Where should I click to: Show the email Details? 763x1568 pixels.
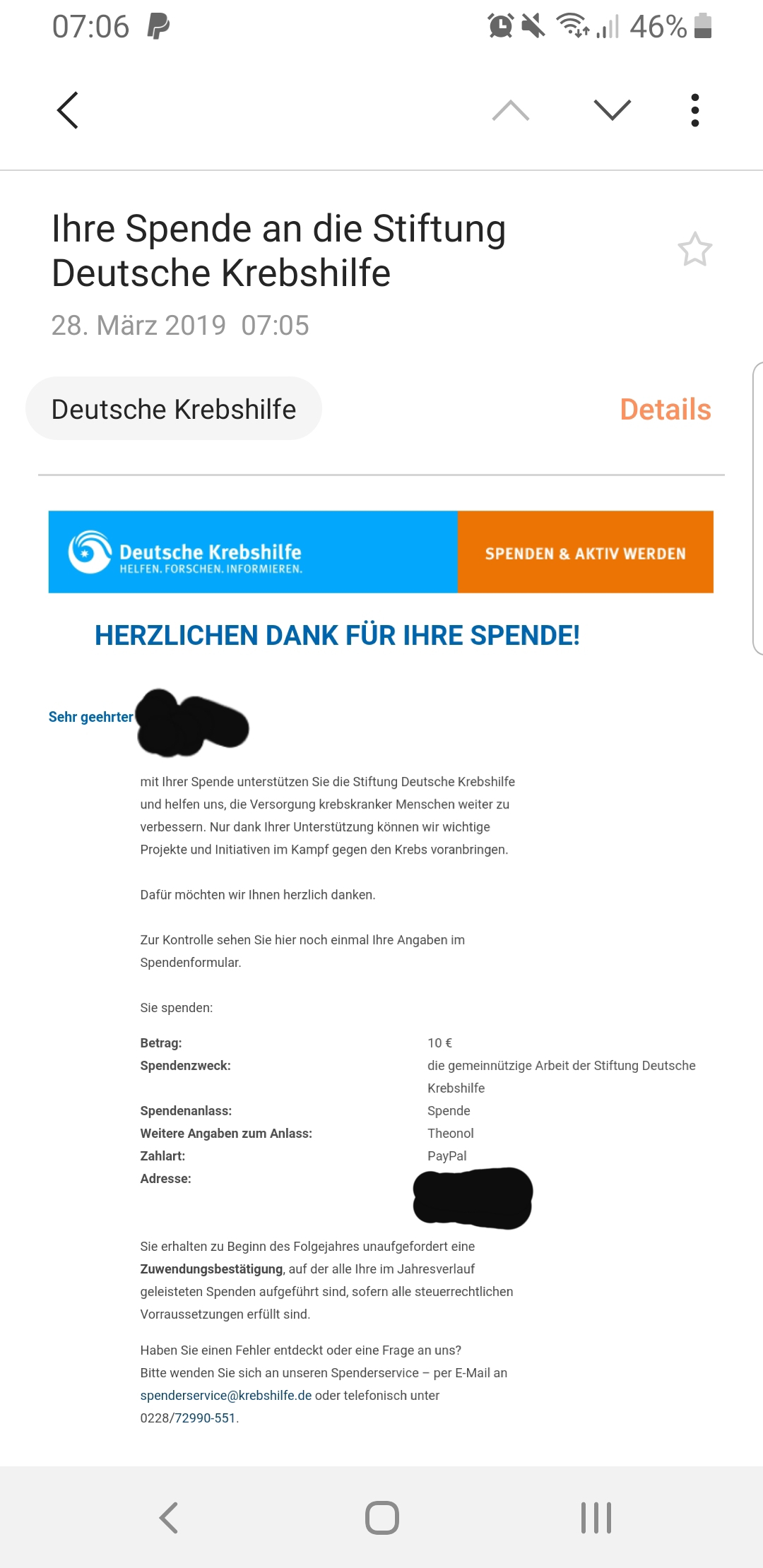coord(666,410)
